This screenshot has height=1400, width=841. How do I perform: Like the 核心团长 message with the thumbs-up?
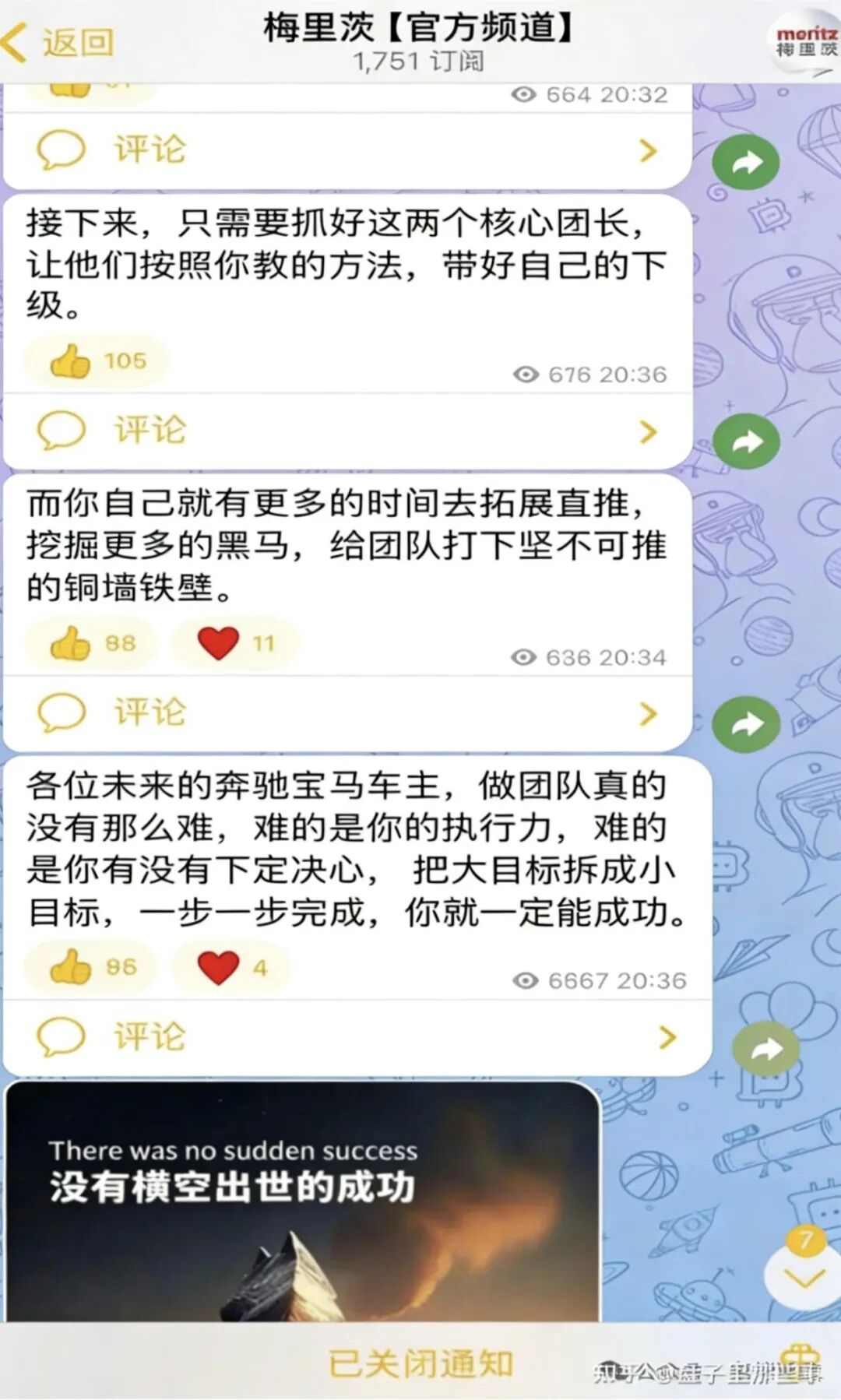coord(93,360)
